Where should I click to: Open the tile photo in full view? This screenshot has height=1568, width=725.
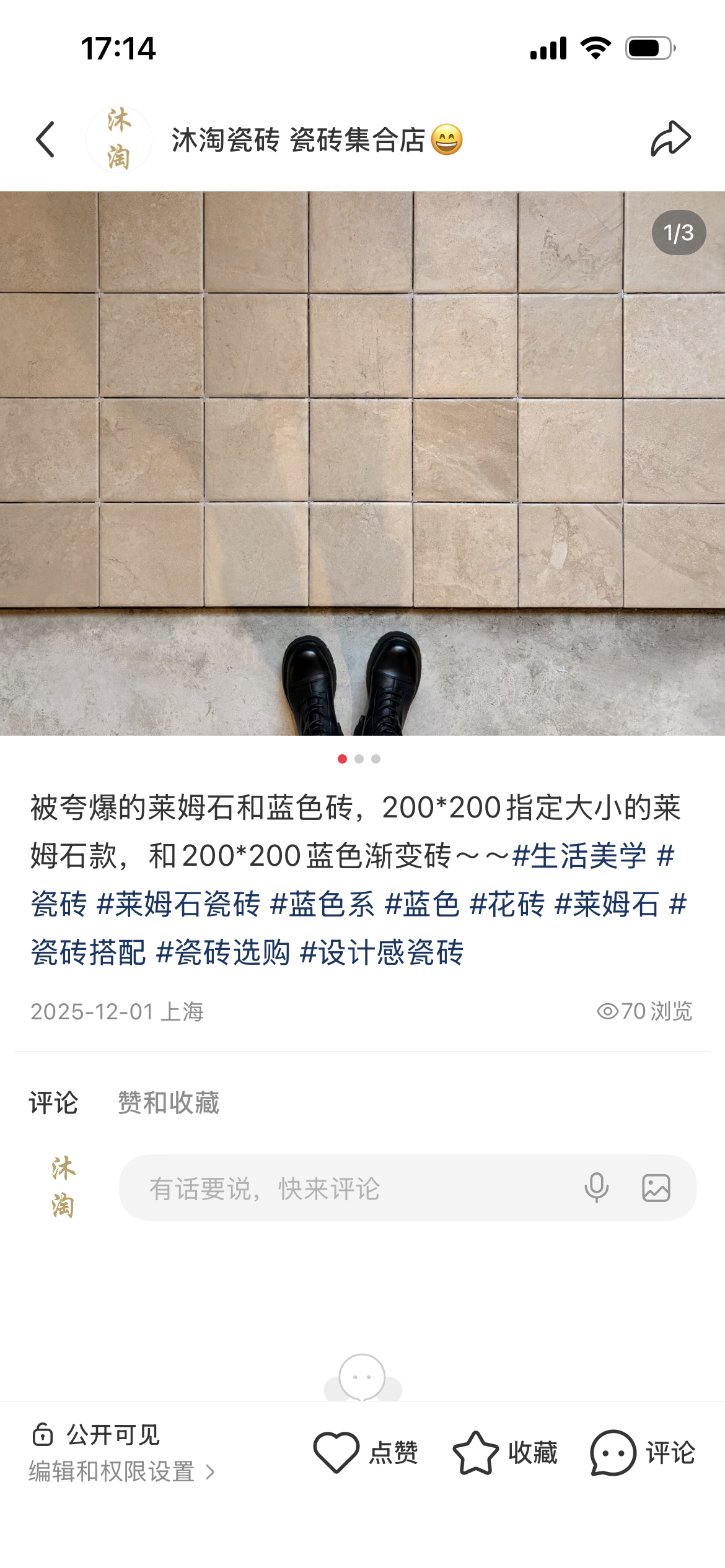tap(362, 463)
